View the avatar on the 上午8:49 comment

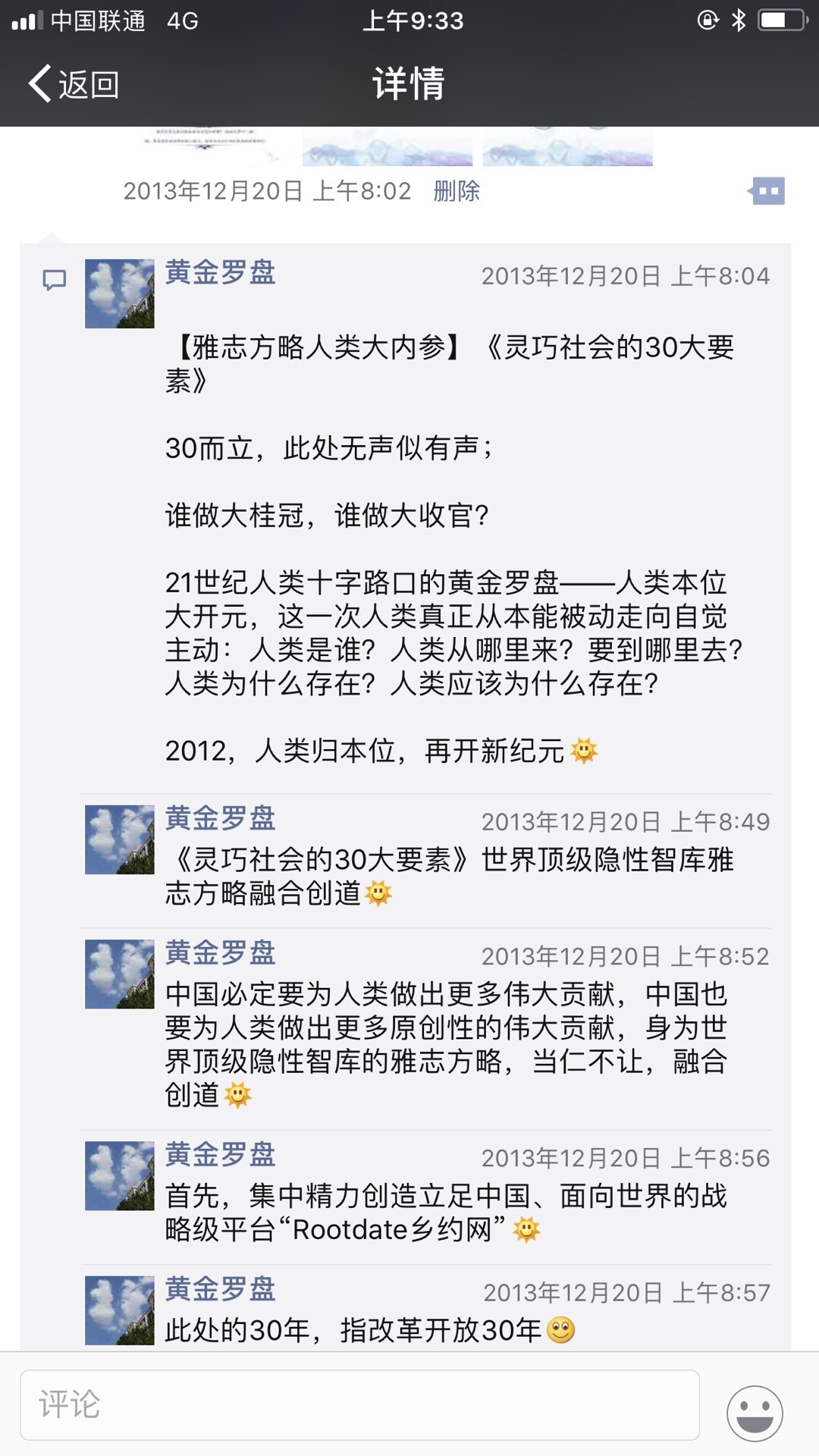(119, 839)
